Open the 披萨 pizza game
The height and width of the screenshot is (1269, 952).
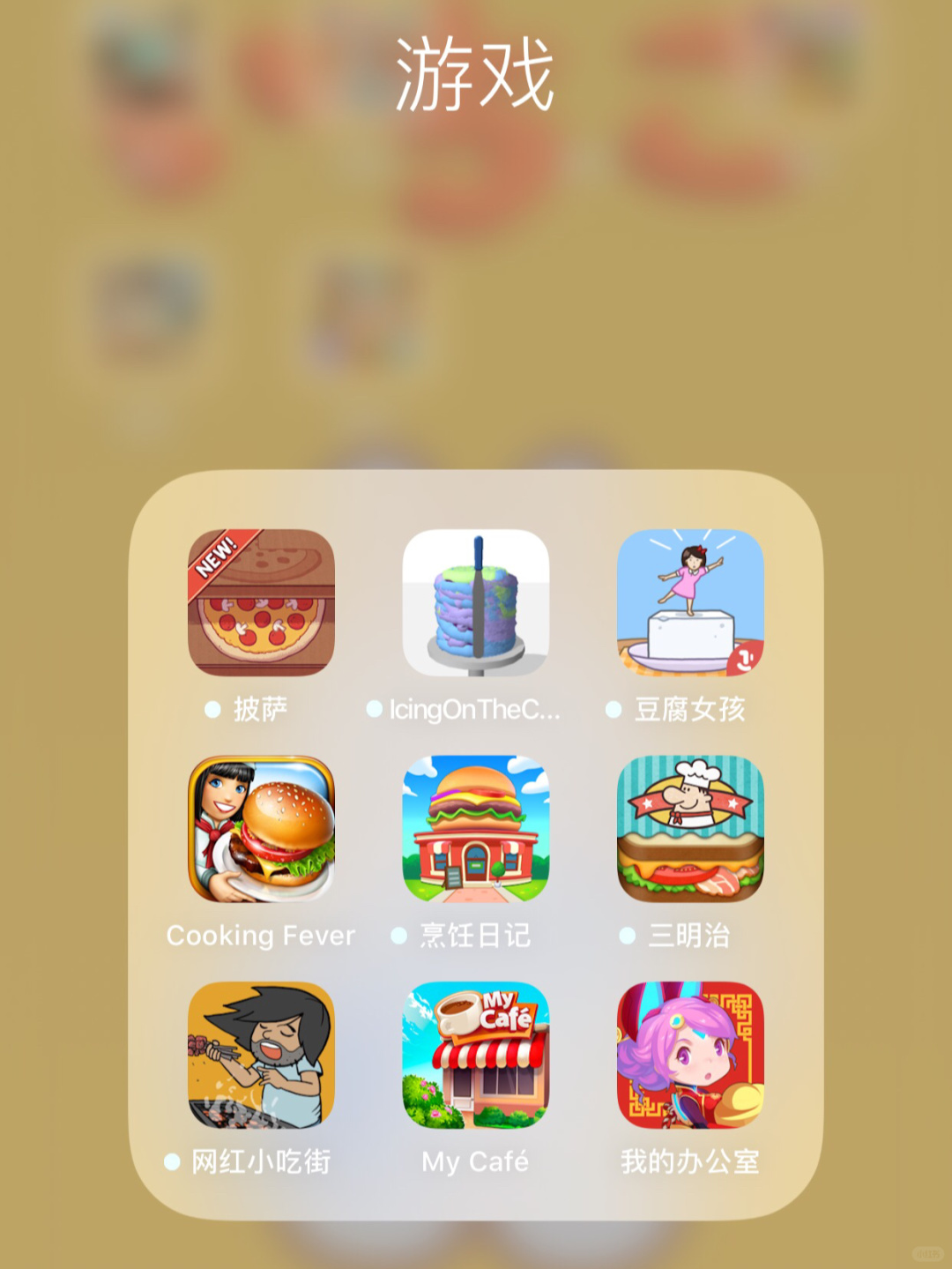(x=261, y=603)
